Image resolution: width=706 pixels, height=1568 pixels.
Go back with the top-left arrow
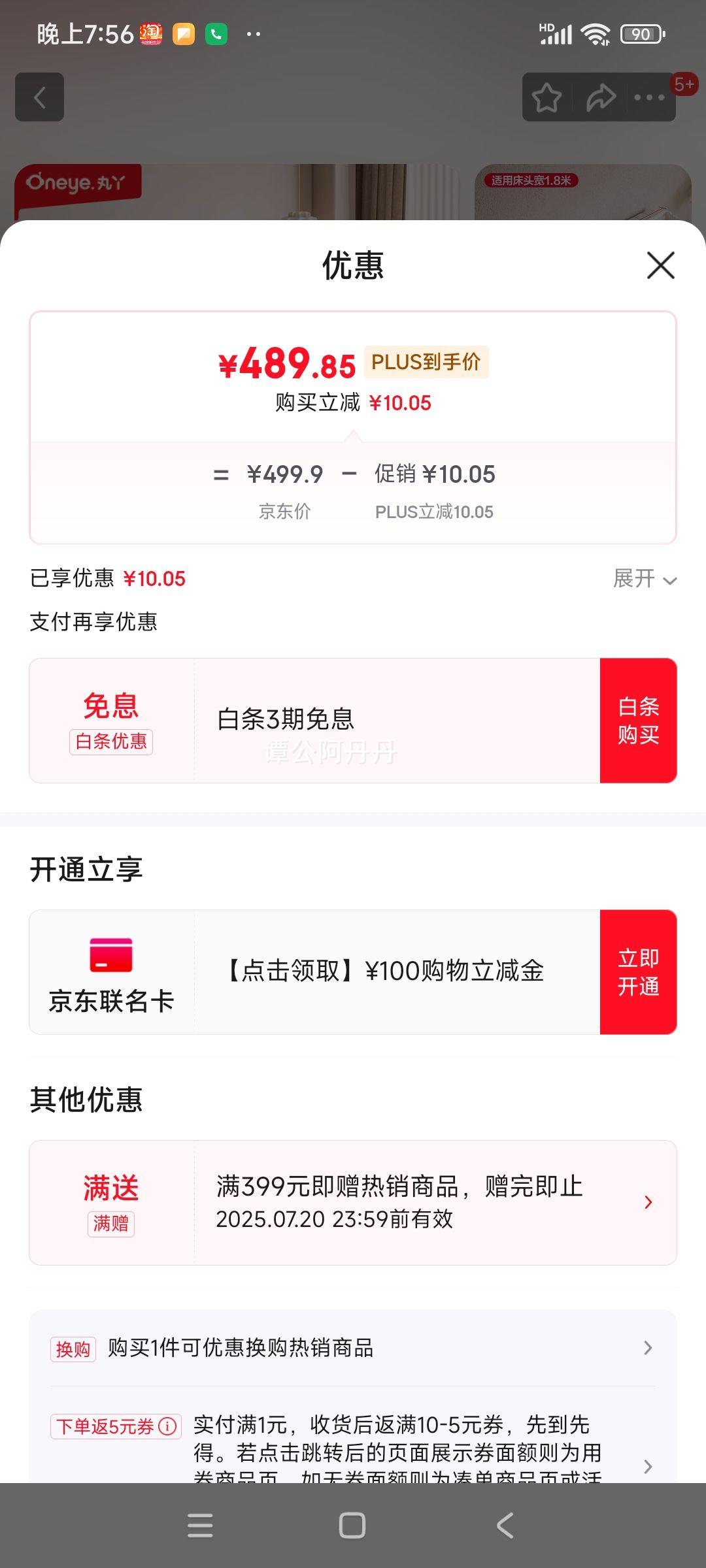tap(40, 97)
